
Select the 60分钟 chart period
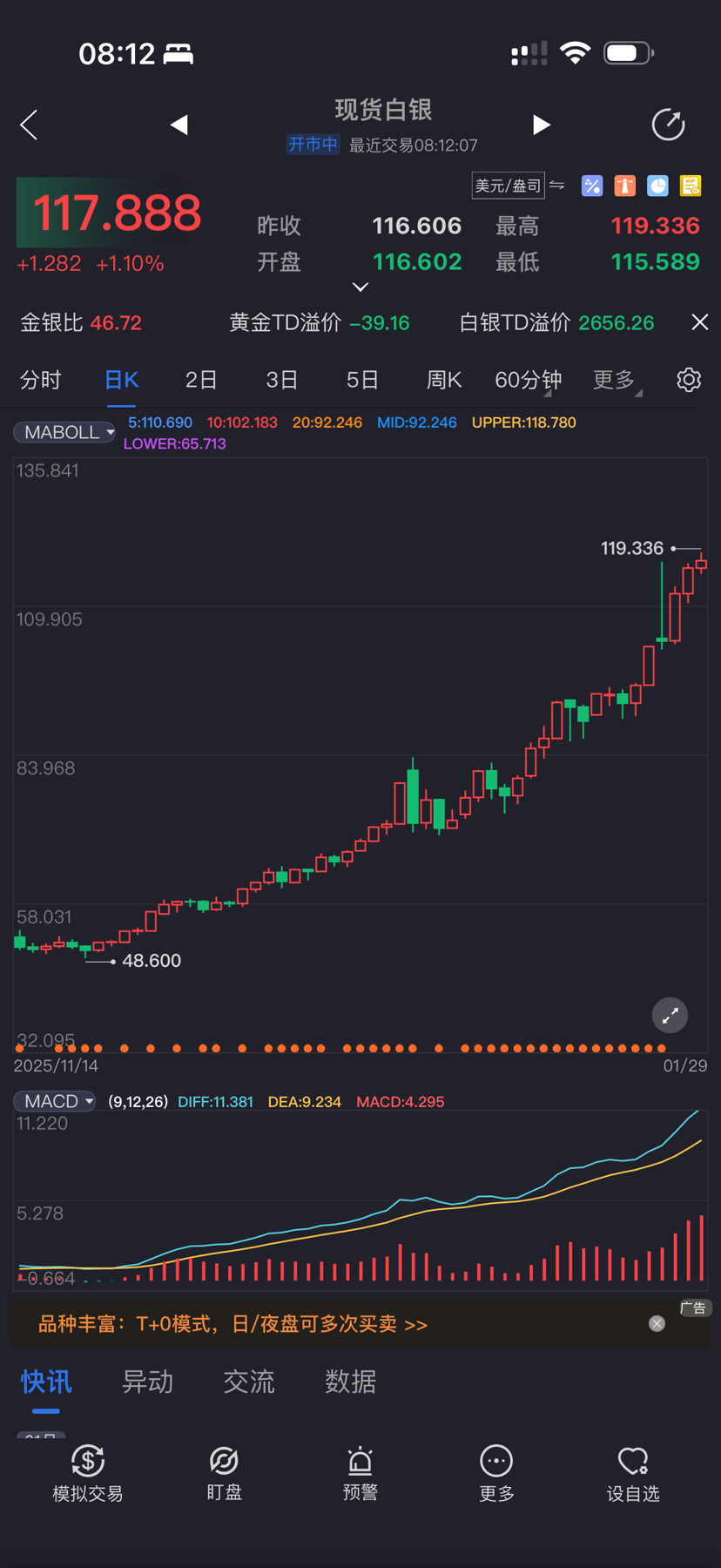click(528, 381)
